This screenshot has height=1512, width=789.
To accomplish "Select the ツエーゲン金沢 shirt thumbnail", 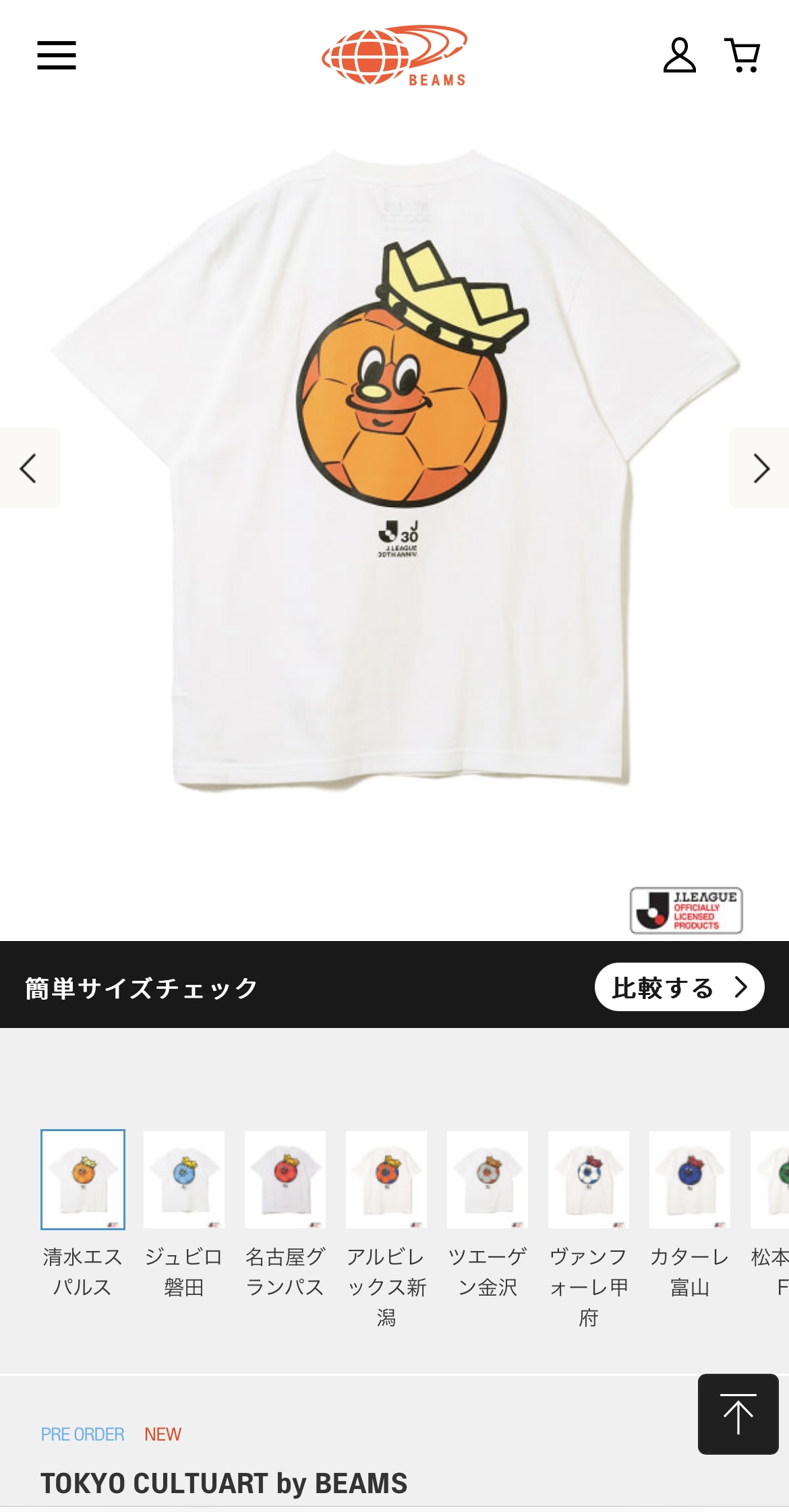I will (488, 1179).
